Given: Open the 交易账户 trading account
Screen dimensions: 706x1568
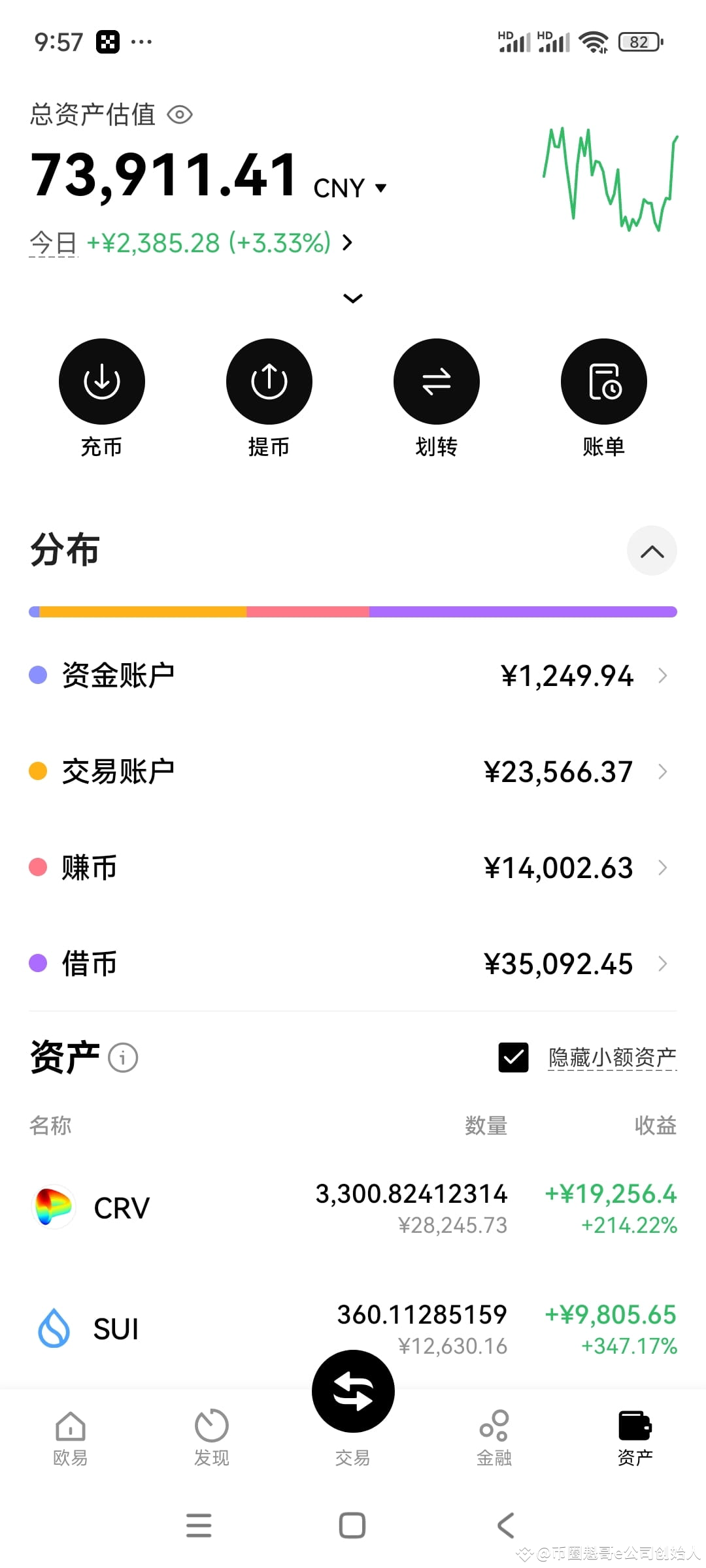Looking at the screenshot, I should 353,772.
